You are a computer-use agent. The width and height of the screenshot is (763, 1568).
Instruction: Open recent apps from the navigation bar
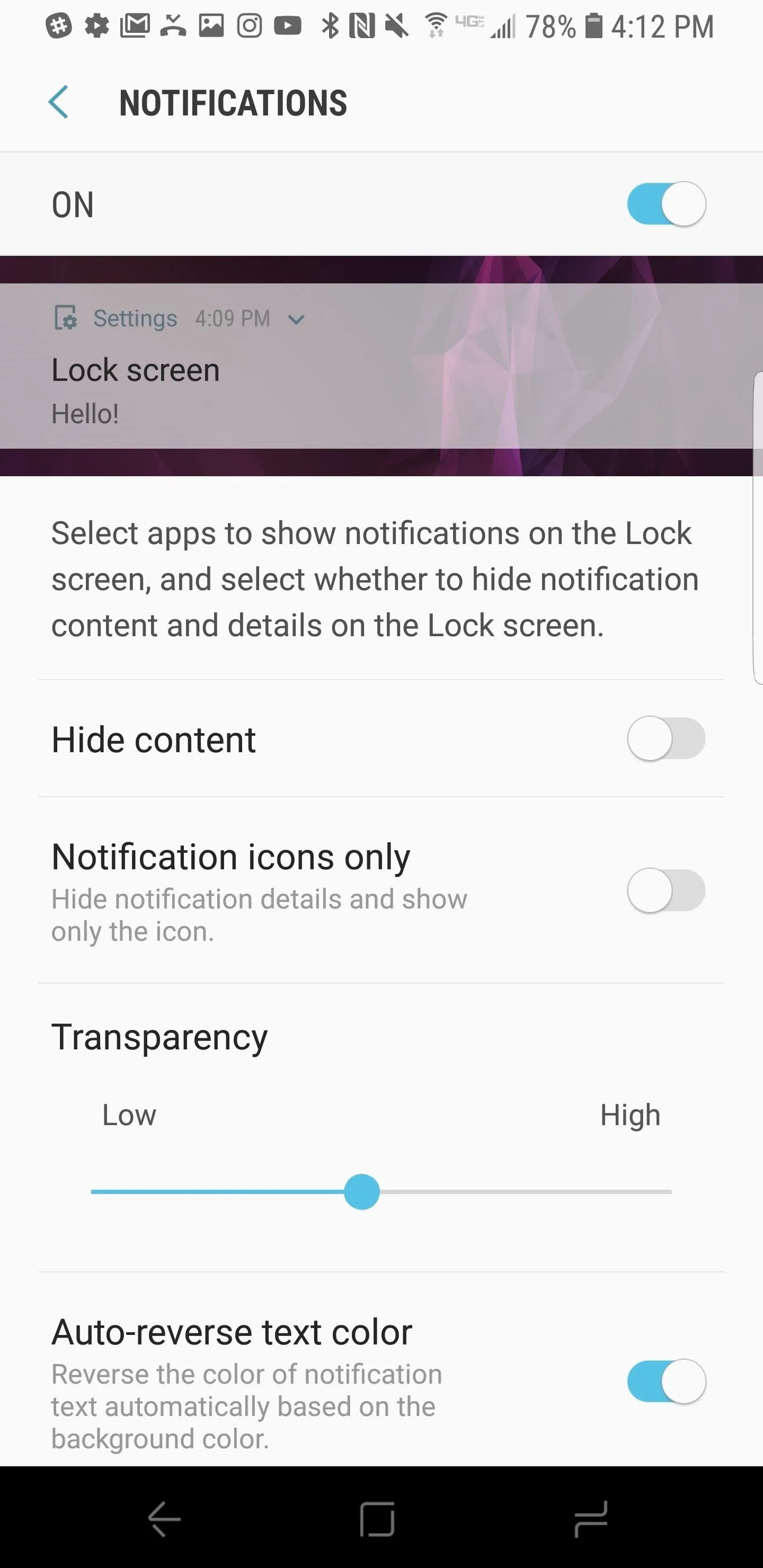click(591, 1519)
